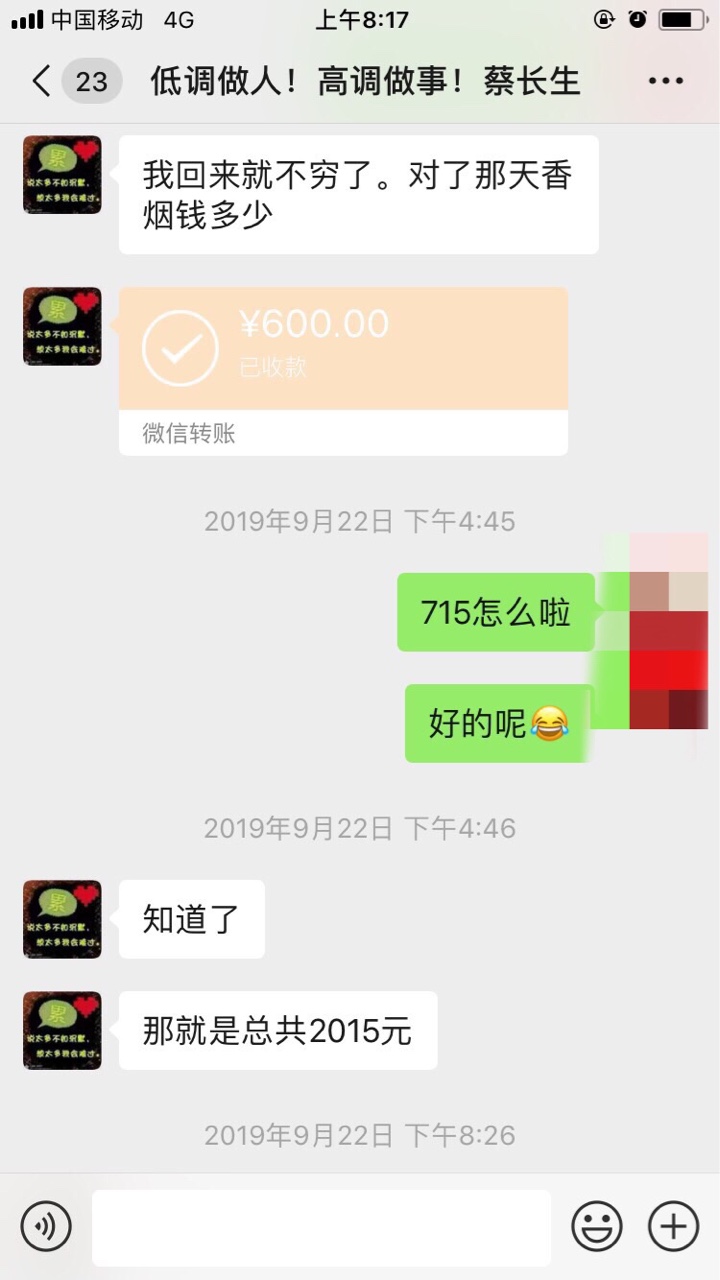
Task: Open the emoji sticker panel
Action: click(x=597, y=1226)
